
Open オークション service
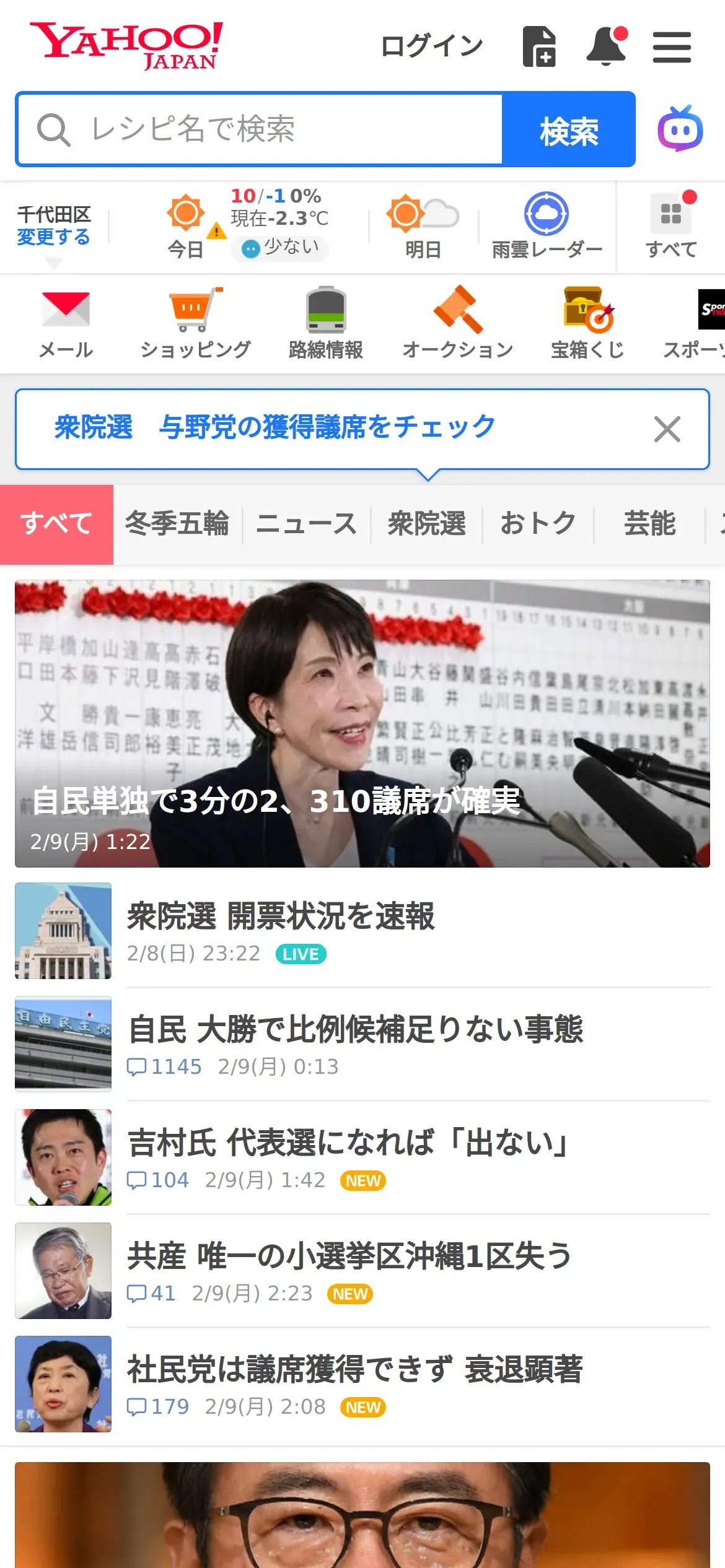tap(458, 323)
